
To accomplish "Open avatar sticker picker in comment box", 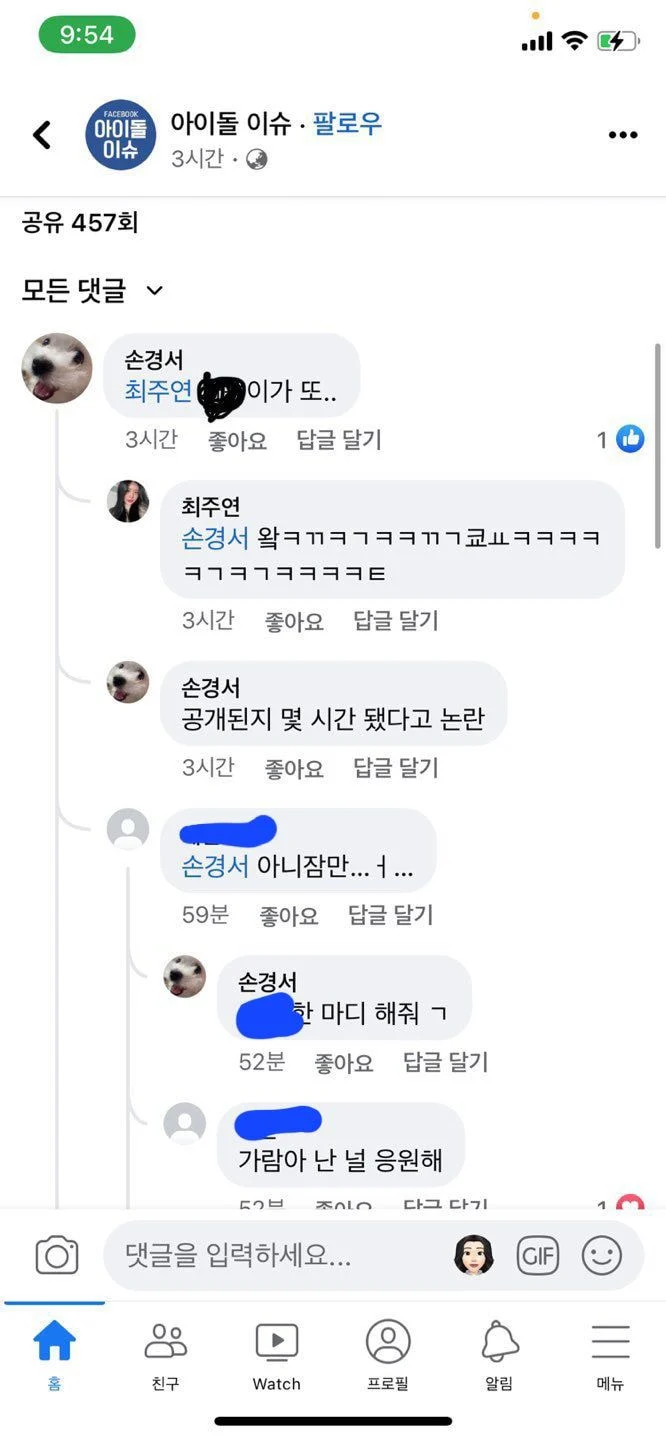I will tap(474, 1255).
